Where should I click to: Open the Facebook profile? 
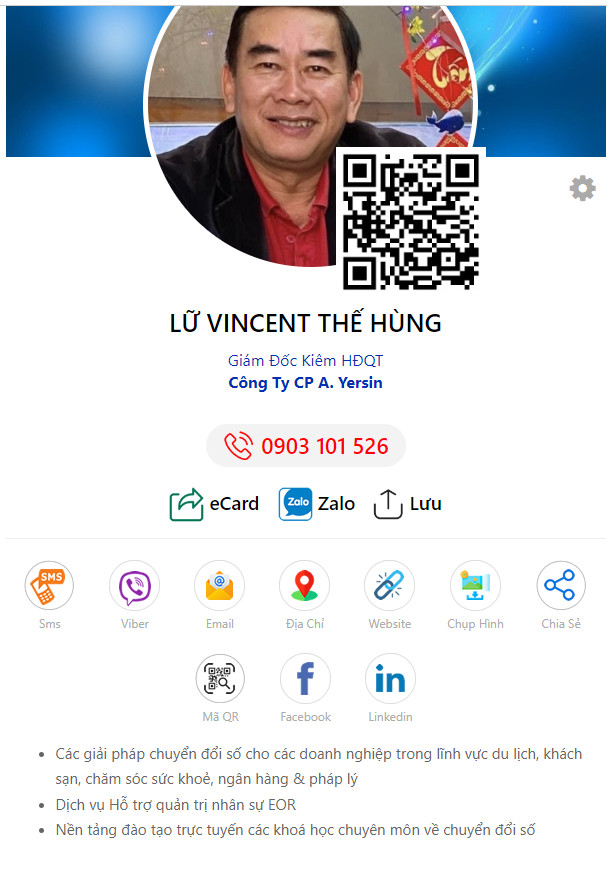click(x=305, y=680)
